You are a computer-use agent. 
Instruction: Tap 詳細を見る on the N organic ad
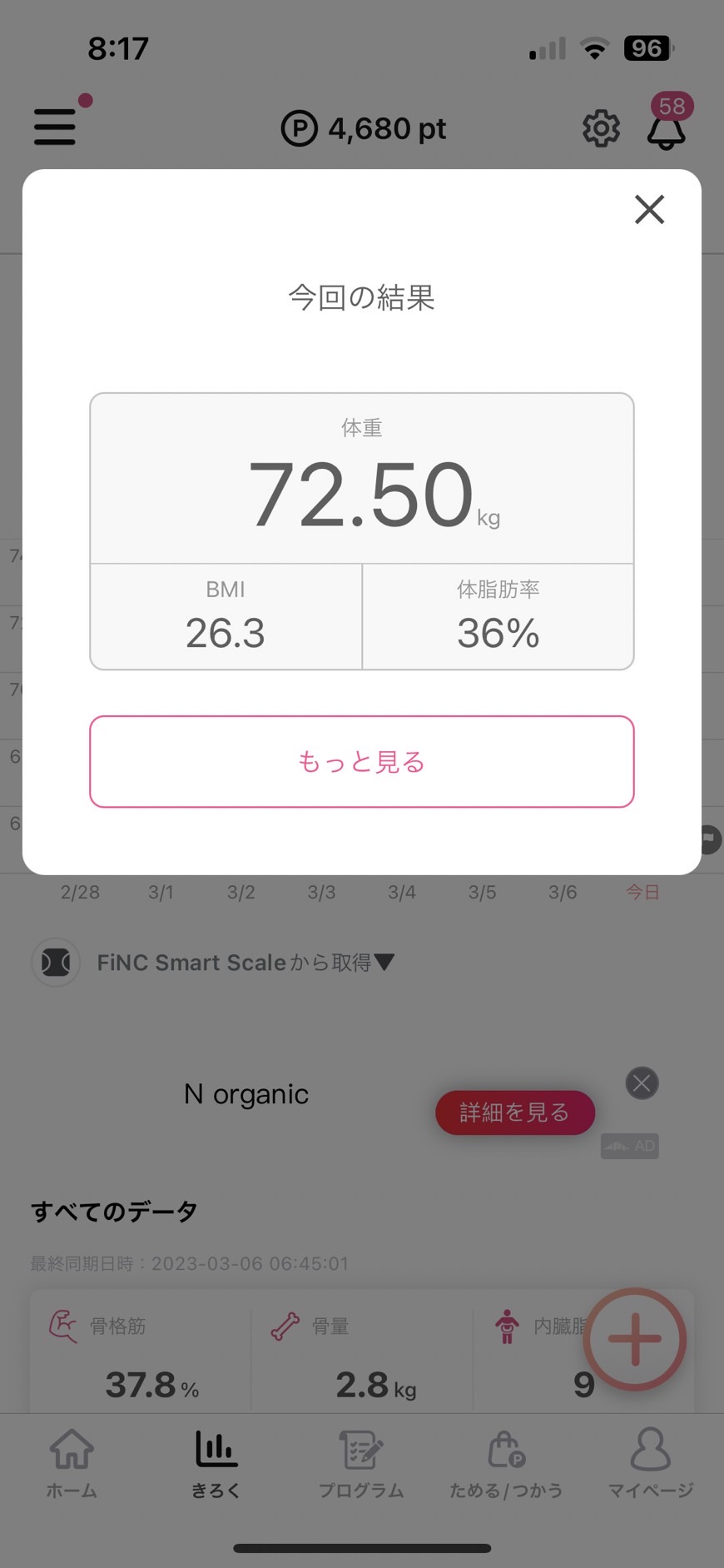515,1113
